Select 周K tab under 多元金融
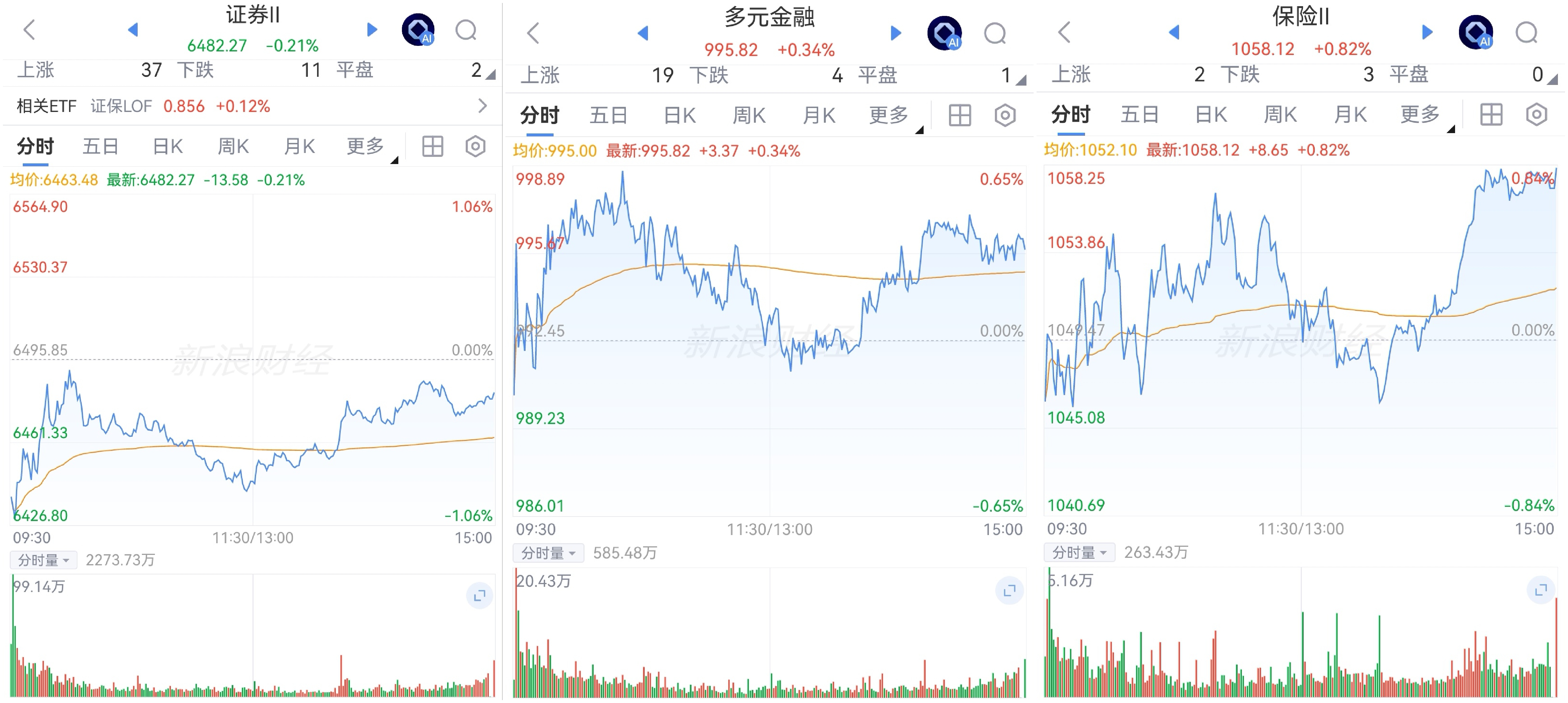This screenshot has width=1568, height=703. (749, 115)
